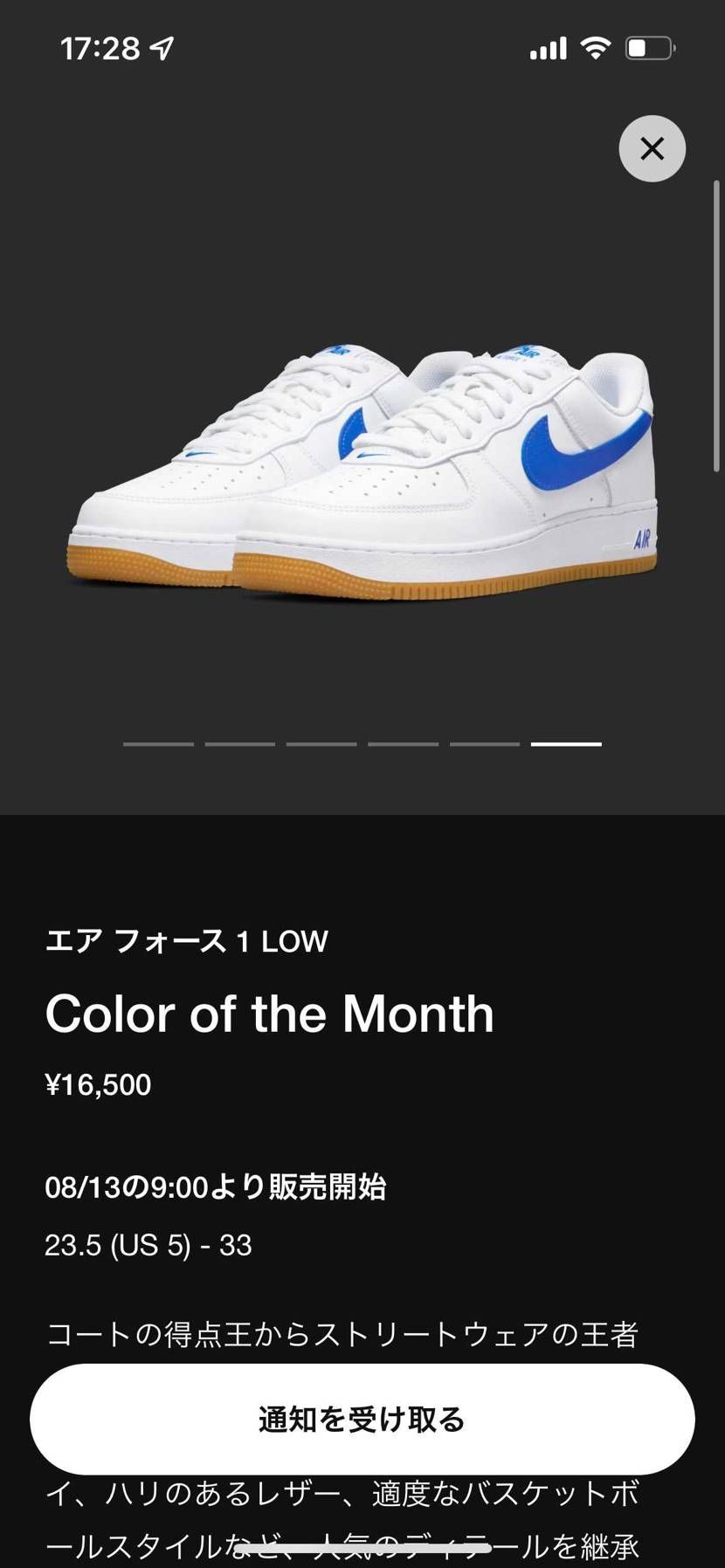Select the second carousel page indicator
Image resolution: width=725 pixels, height=1568 pixels.
(240, 744)
